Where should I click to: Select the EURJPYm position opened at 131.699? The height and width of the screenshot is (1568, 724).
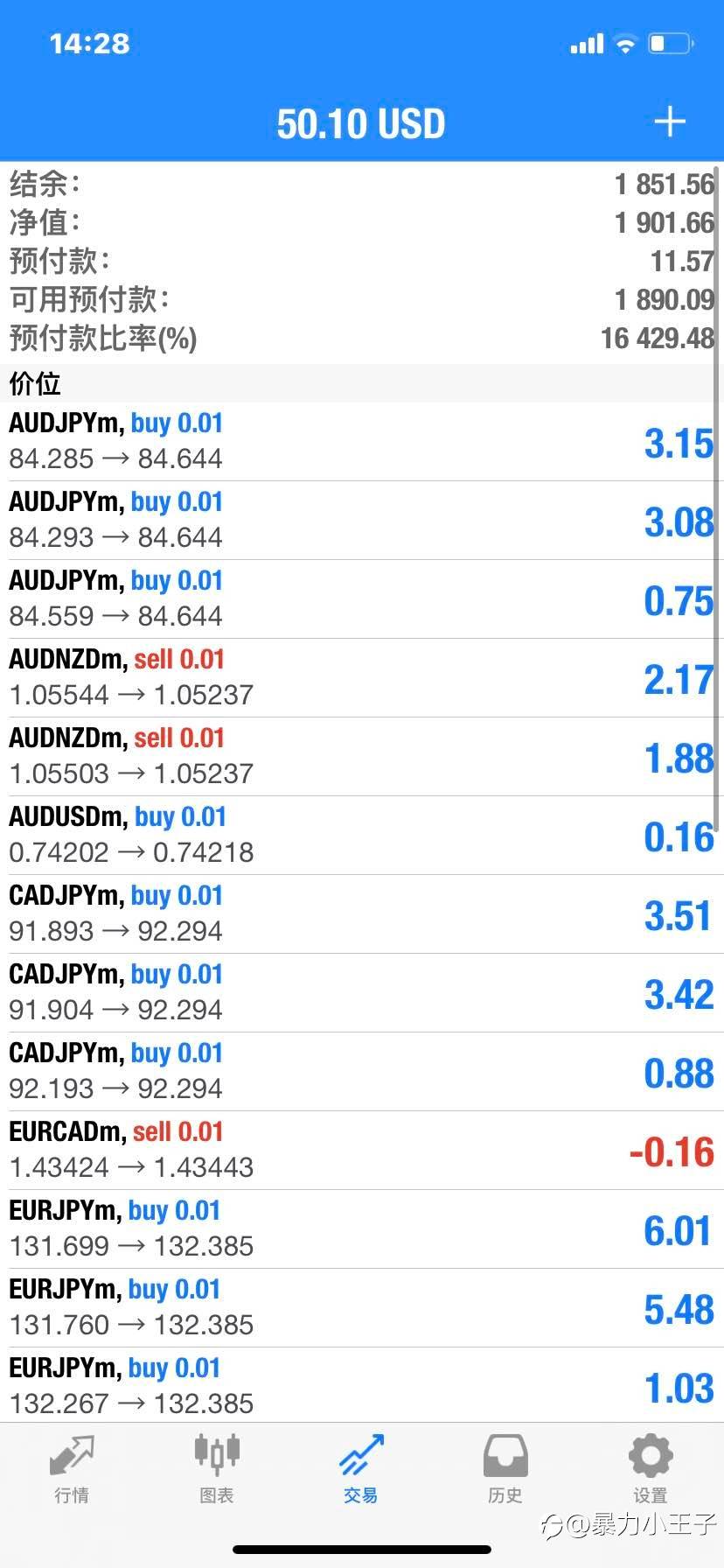coord(362,1229)
